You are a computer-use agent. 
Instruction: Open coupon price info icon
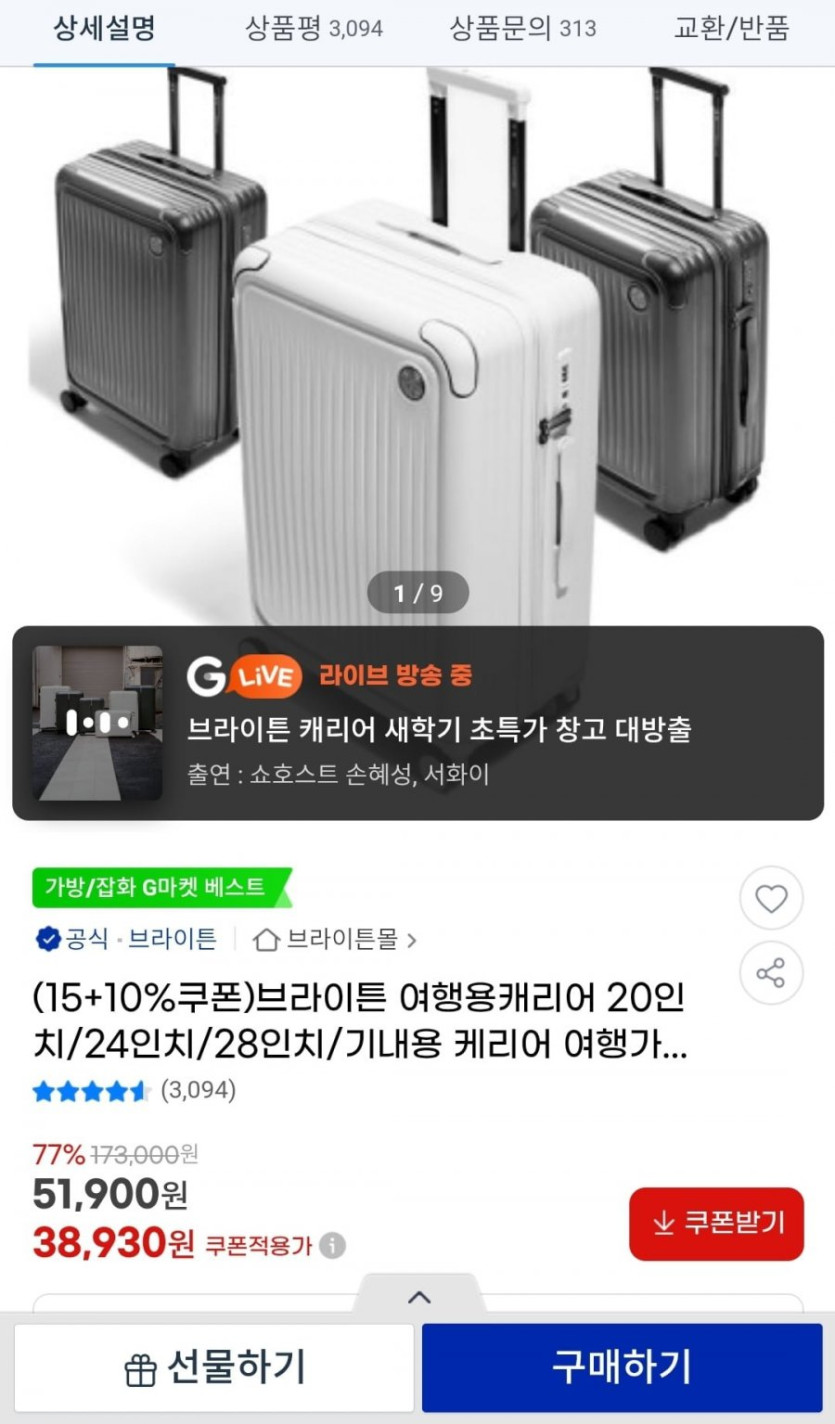pyautogui.click(x=333, y=1246)
